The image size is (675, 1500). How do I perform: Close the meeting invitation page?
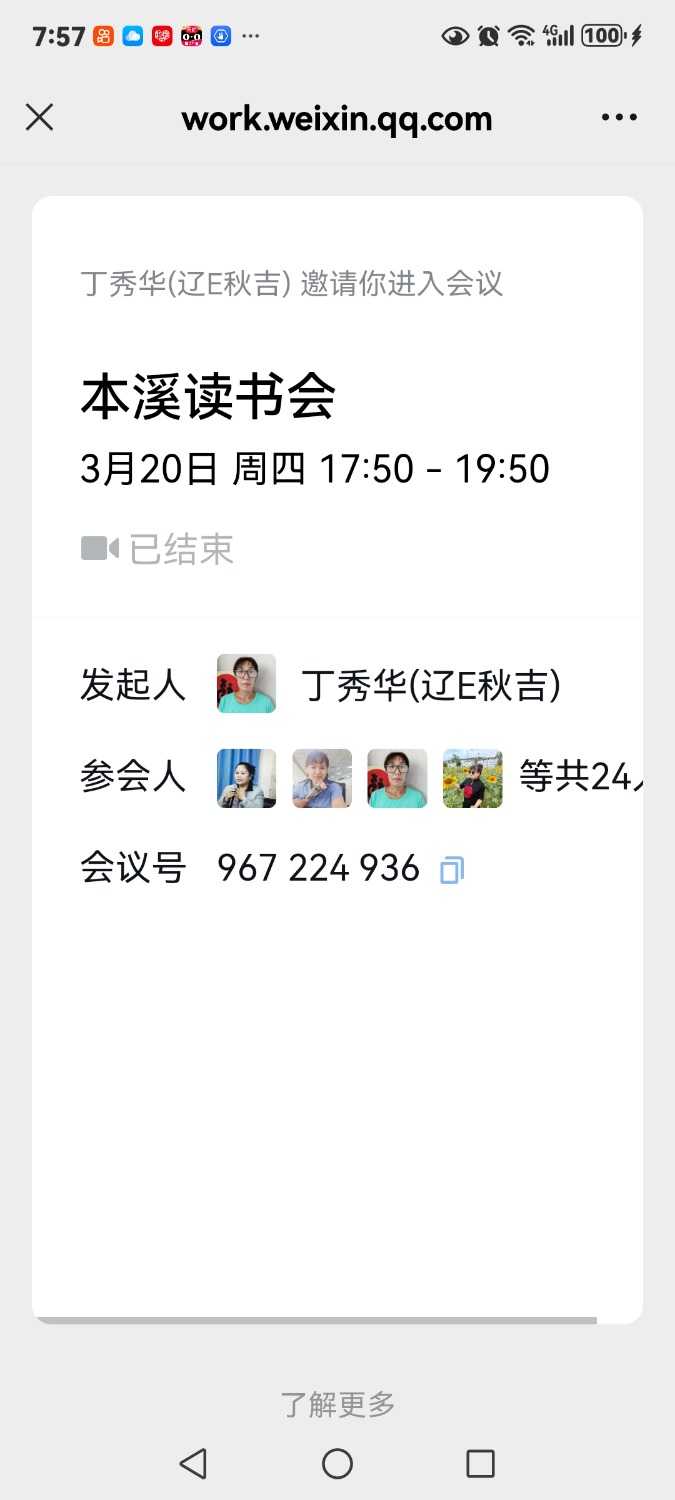click(39, 118)
